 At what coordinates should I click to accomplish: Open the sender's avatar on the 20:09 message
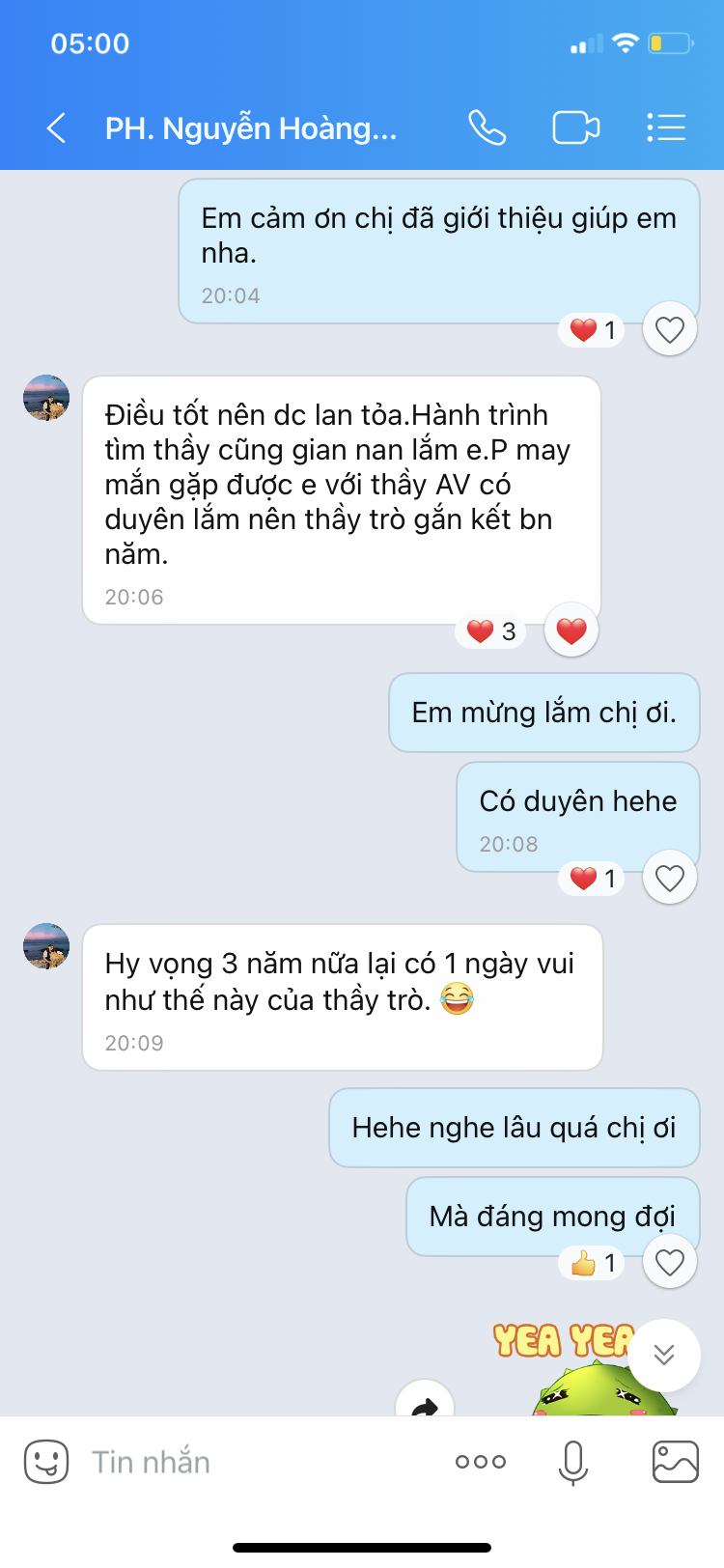tap(46, 946)
